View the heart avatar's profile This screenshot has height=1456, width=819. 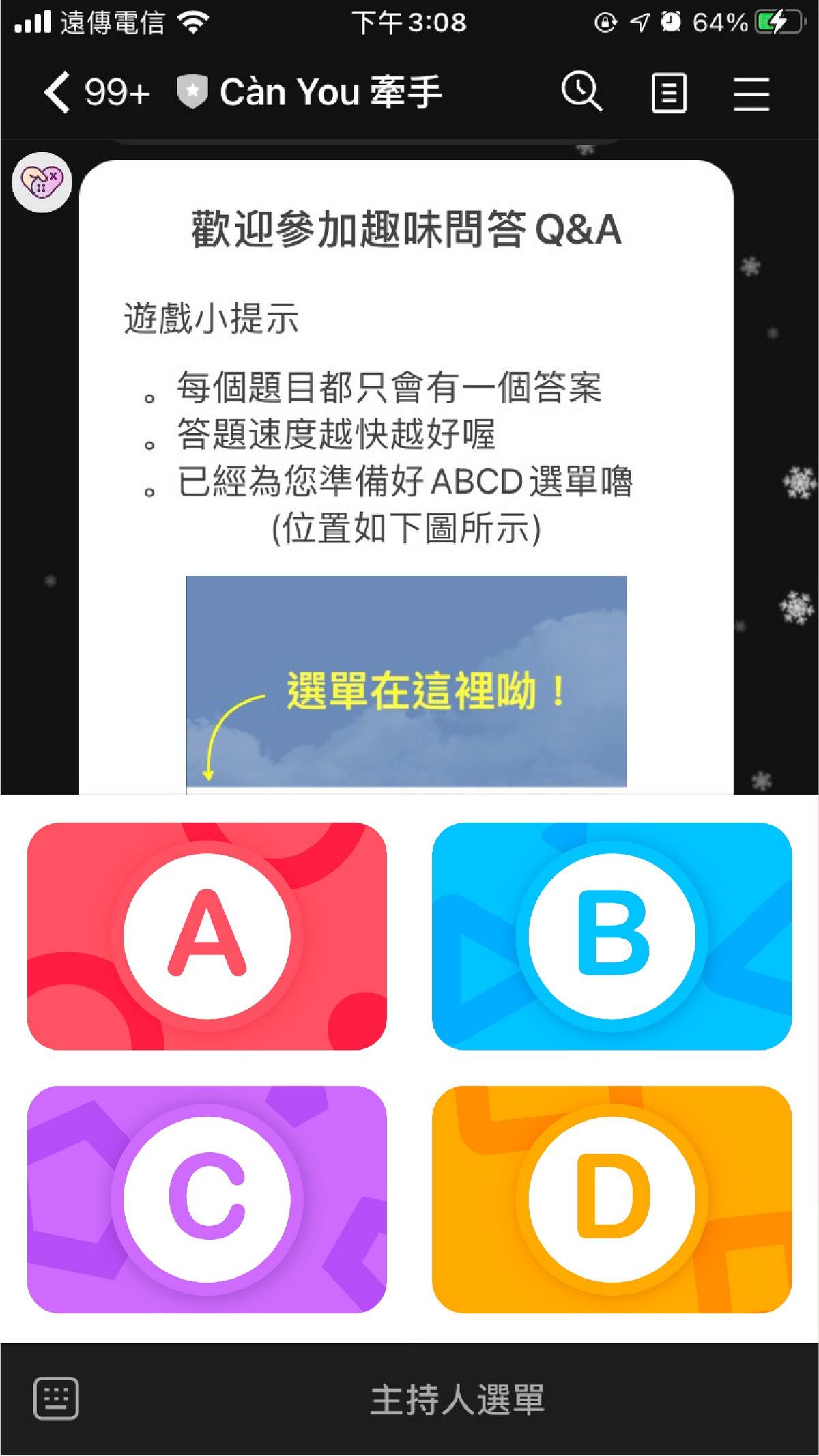(42, 182)
